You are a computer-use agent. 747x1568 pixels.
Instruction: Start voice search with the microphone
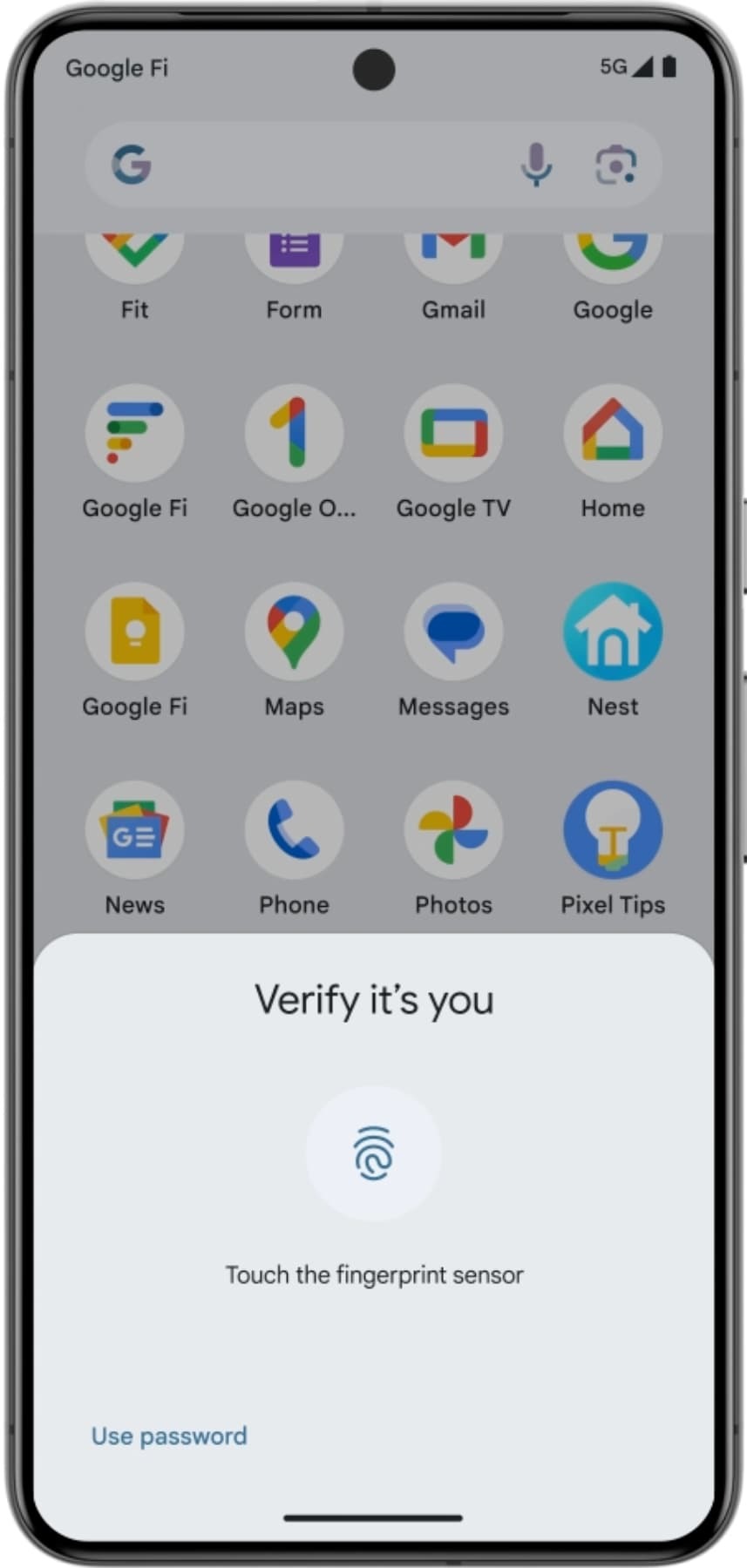click(x=536, y=165)
